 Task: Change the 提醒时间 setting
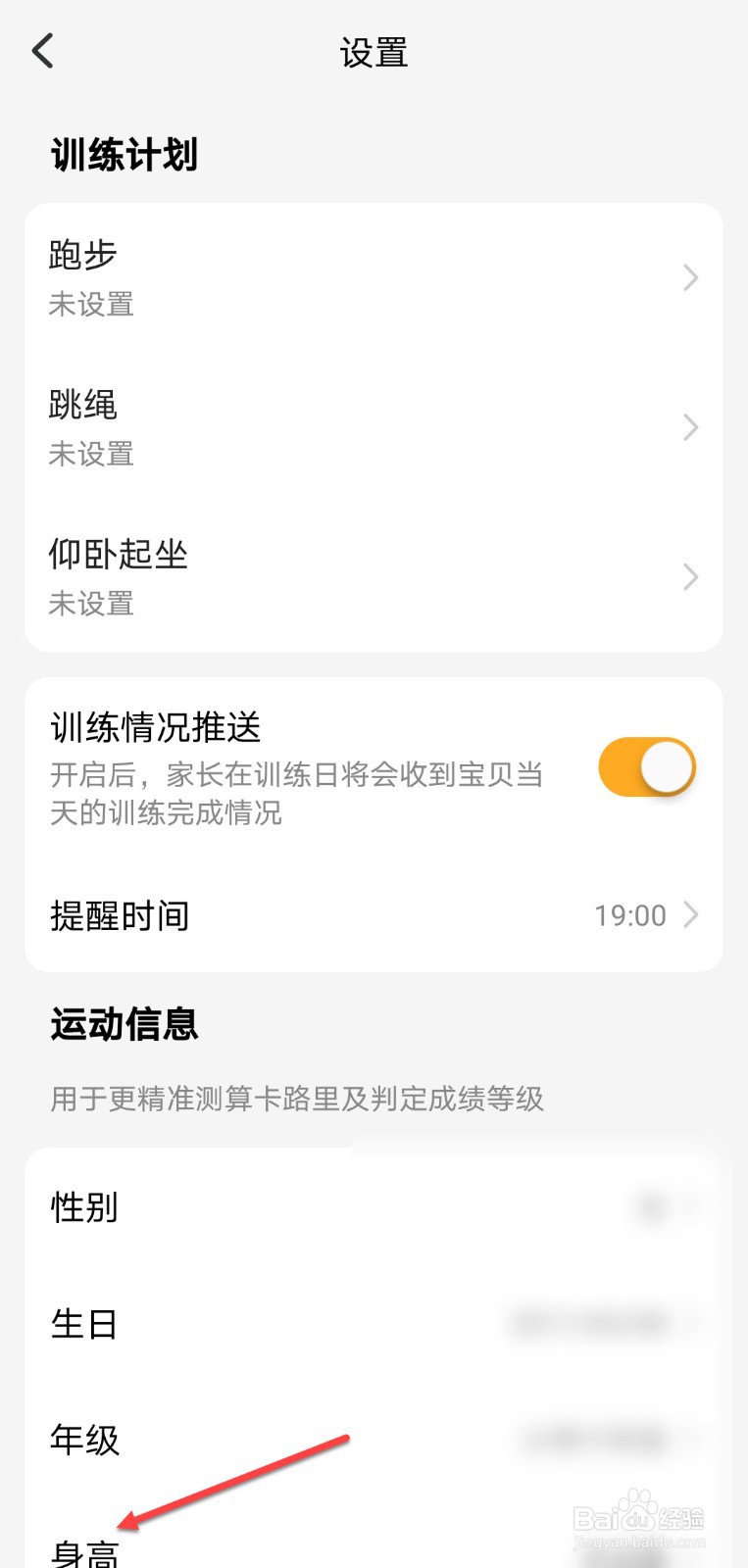click(373, 915)
